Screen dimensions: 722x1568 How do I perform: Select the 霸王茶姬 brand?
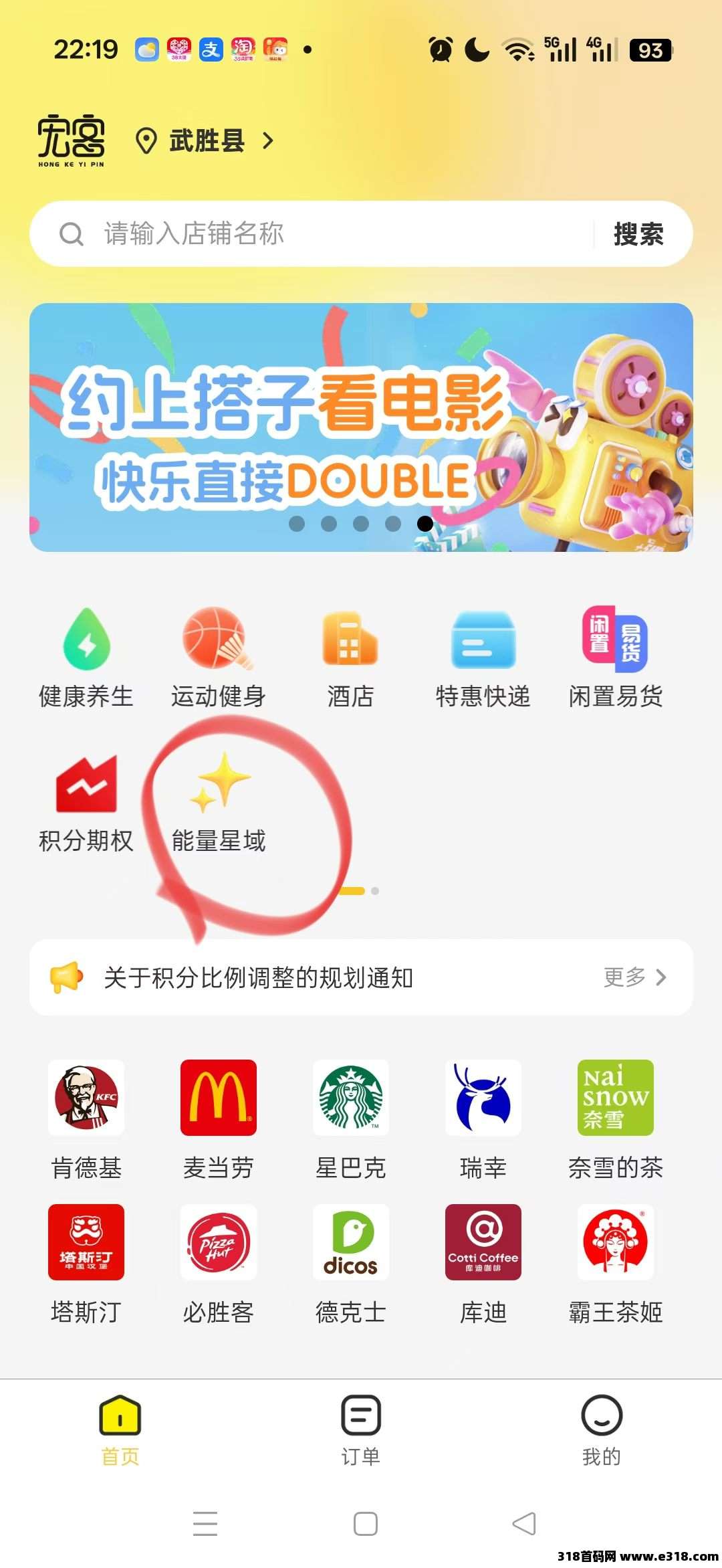[615, 1263]
